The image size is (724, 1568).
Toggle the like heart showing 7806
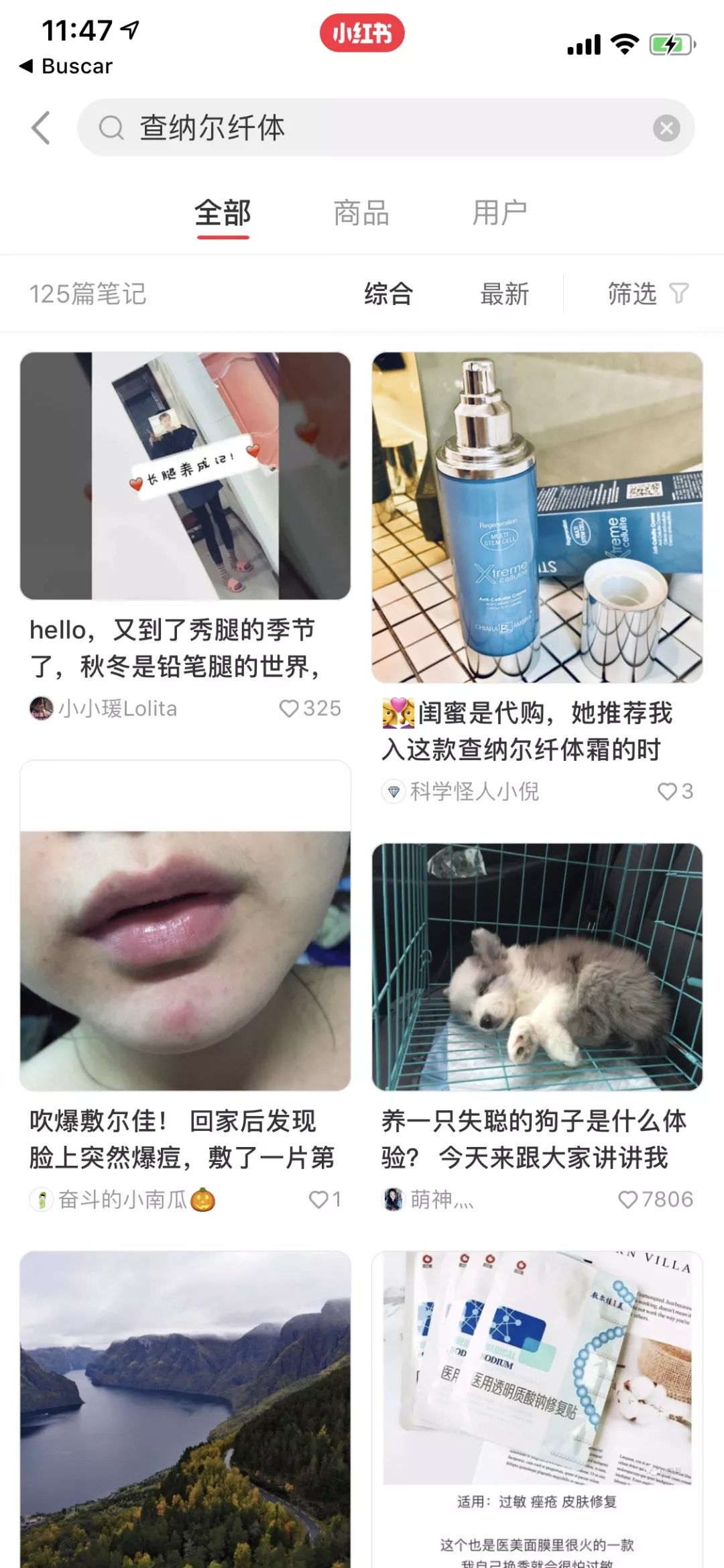click(627, 1197)
